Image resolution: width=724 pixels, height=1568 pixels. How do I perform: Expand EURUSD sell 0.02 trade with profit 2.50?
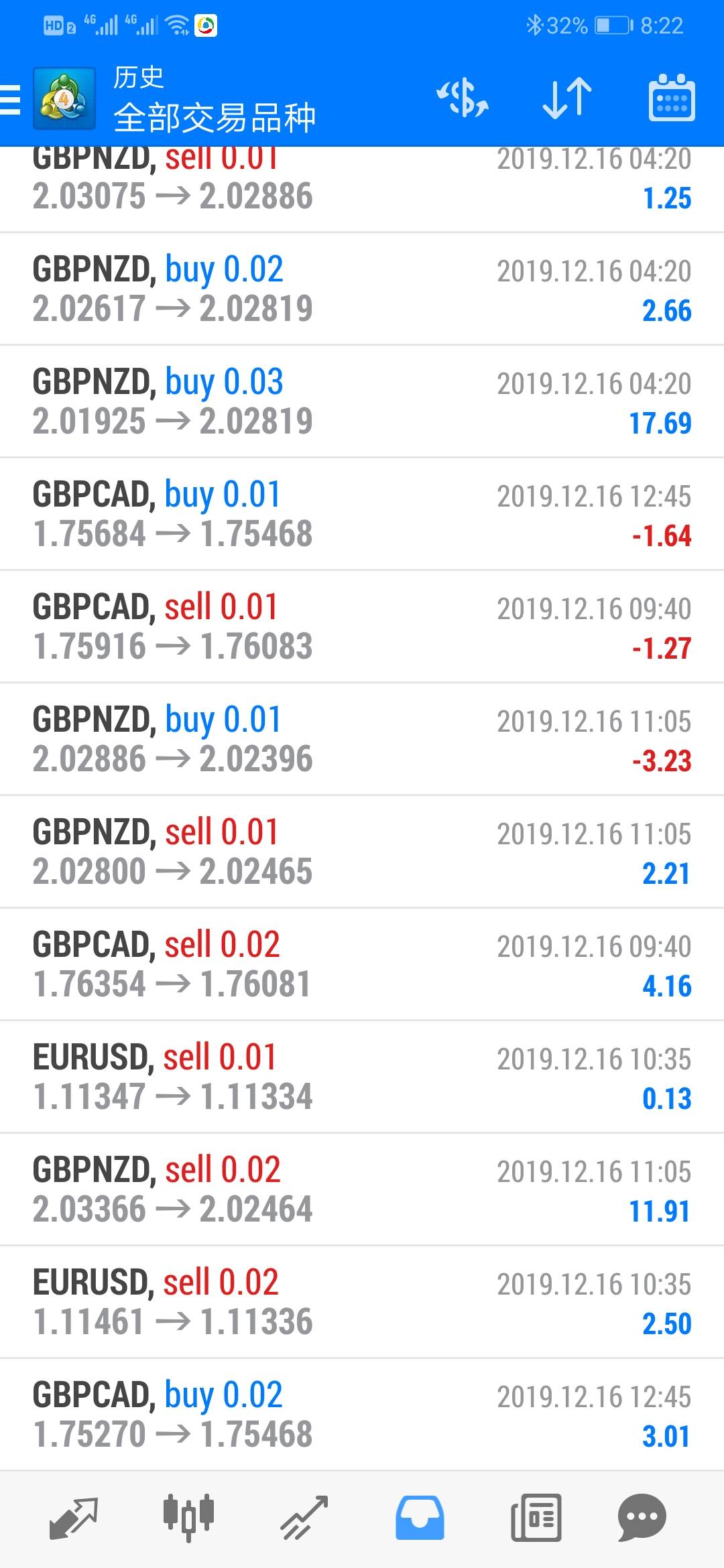tap(362, 1302)
